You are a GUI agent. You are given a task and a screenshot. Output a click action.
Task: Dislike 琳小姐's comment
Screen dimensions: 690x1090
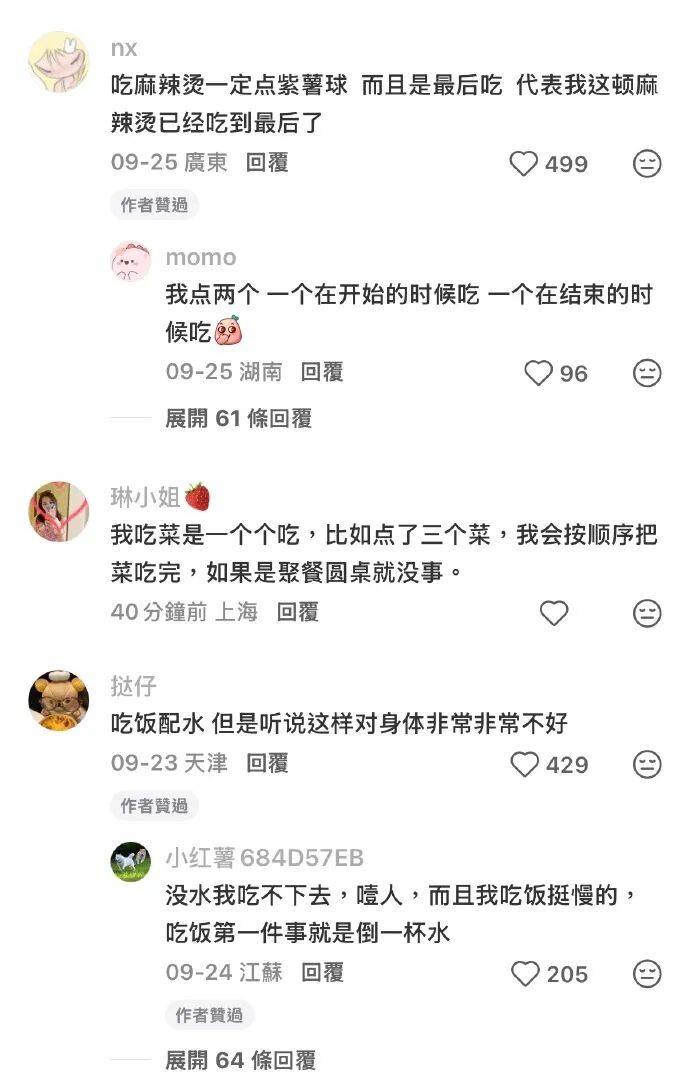pyautogui.click(x=647, y=613)
